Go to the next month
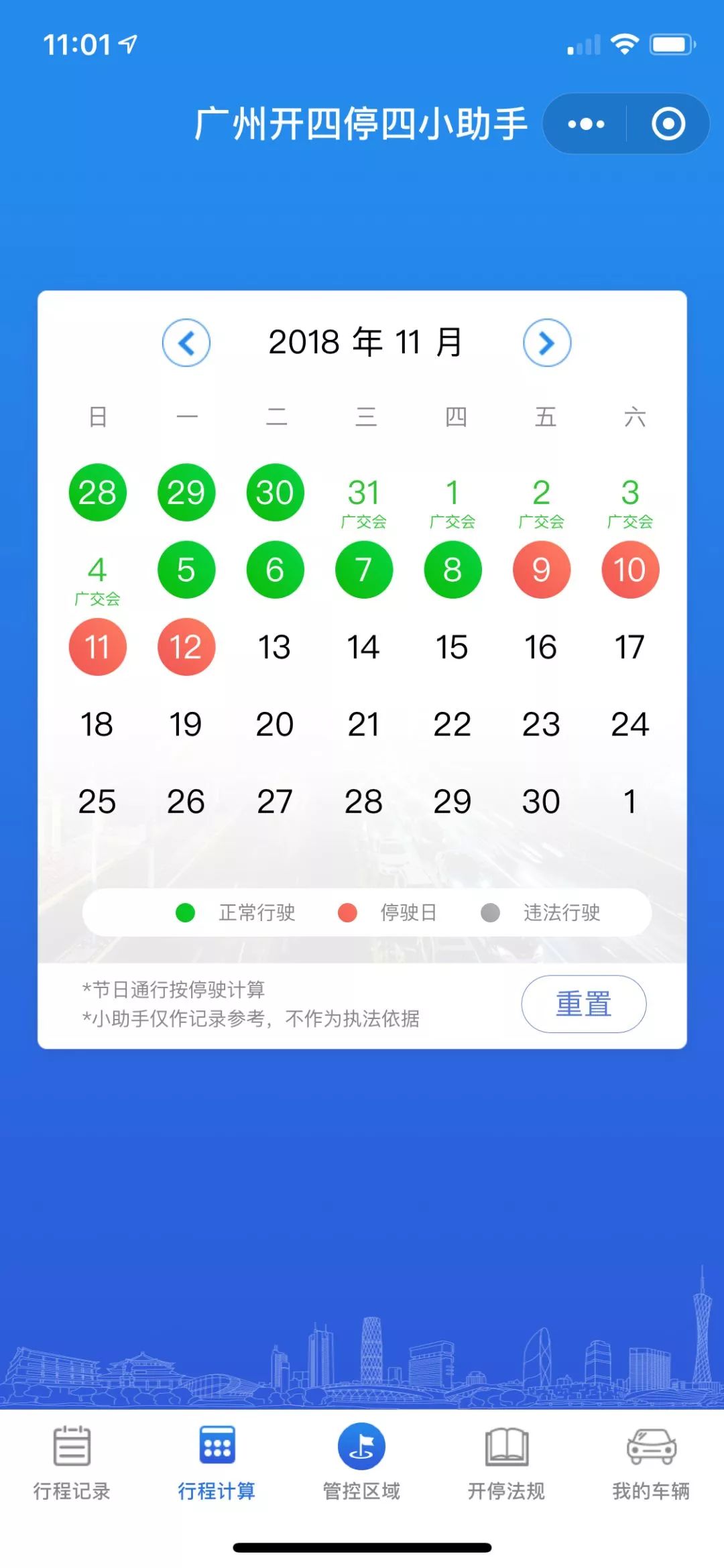Screen dimensions: 724x1568 (x=547, y=343)
